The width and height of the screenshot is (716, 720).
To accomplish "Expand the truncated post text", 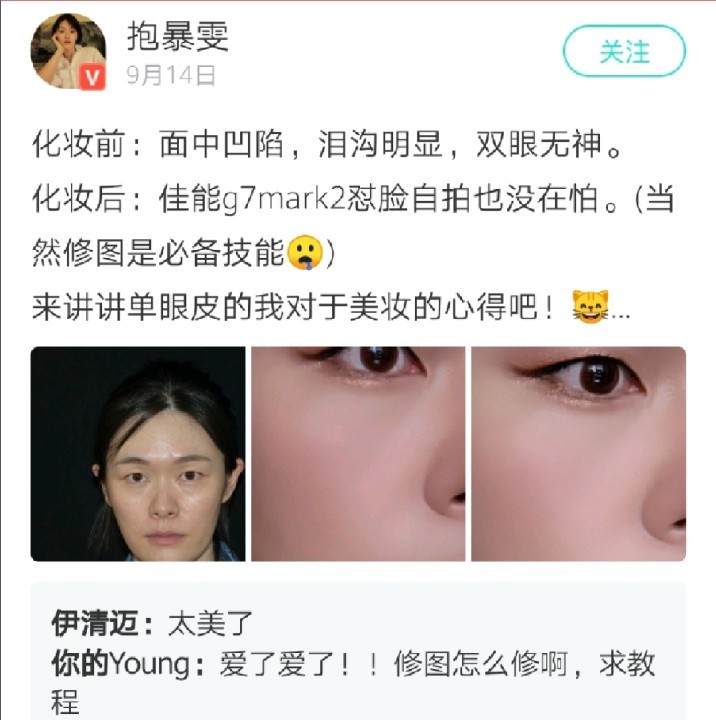I will 620,309.
